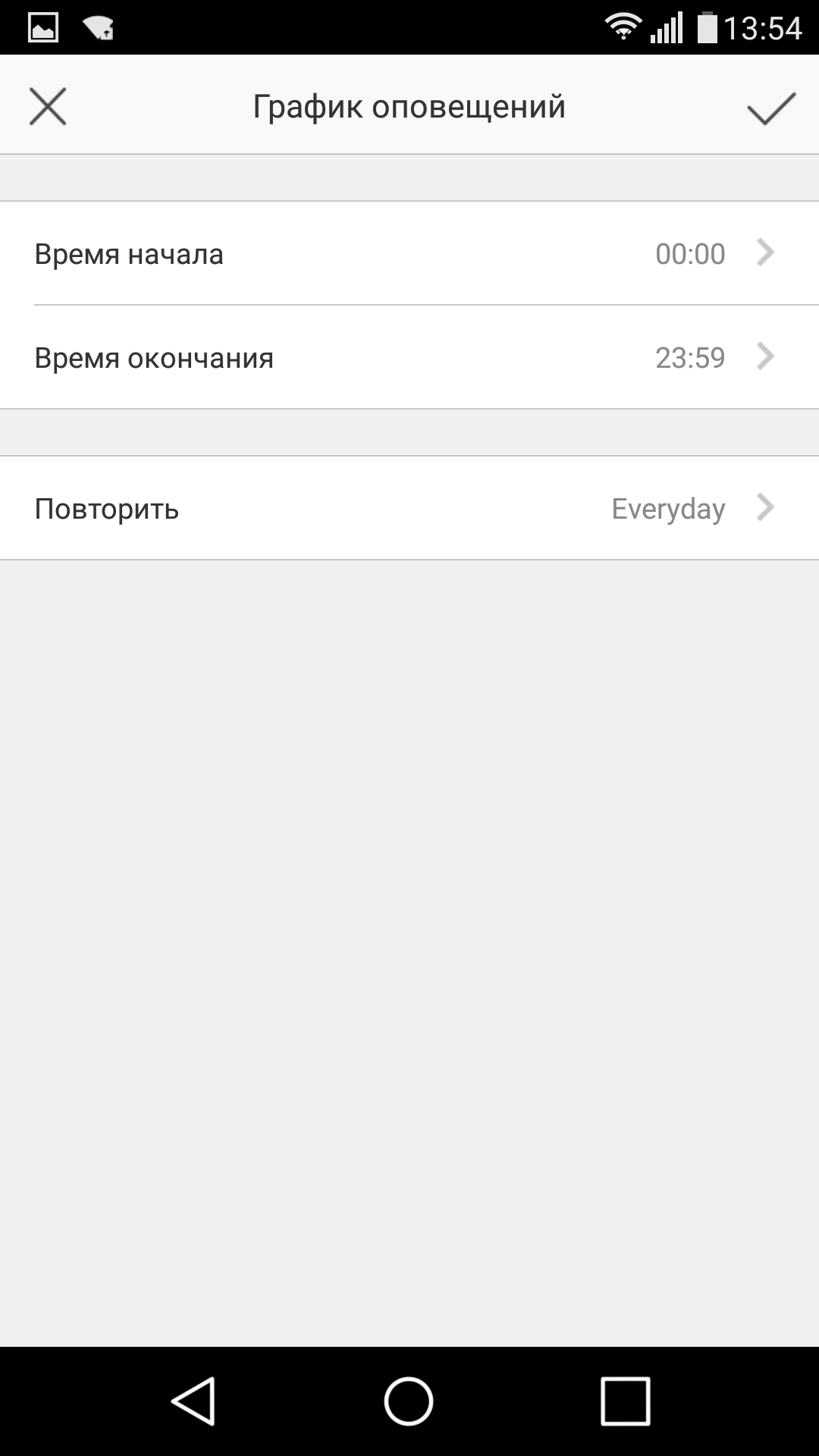Viewport: 819px width, 1456px height.
Task: Open the Время начала setting
Action: pyautogui.click(x=409, y=253)
